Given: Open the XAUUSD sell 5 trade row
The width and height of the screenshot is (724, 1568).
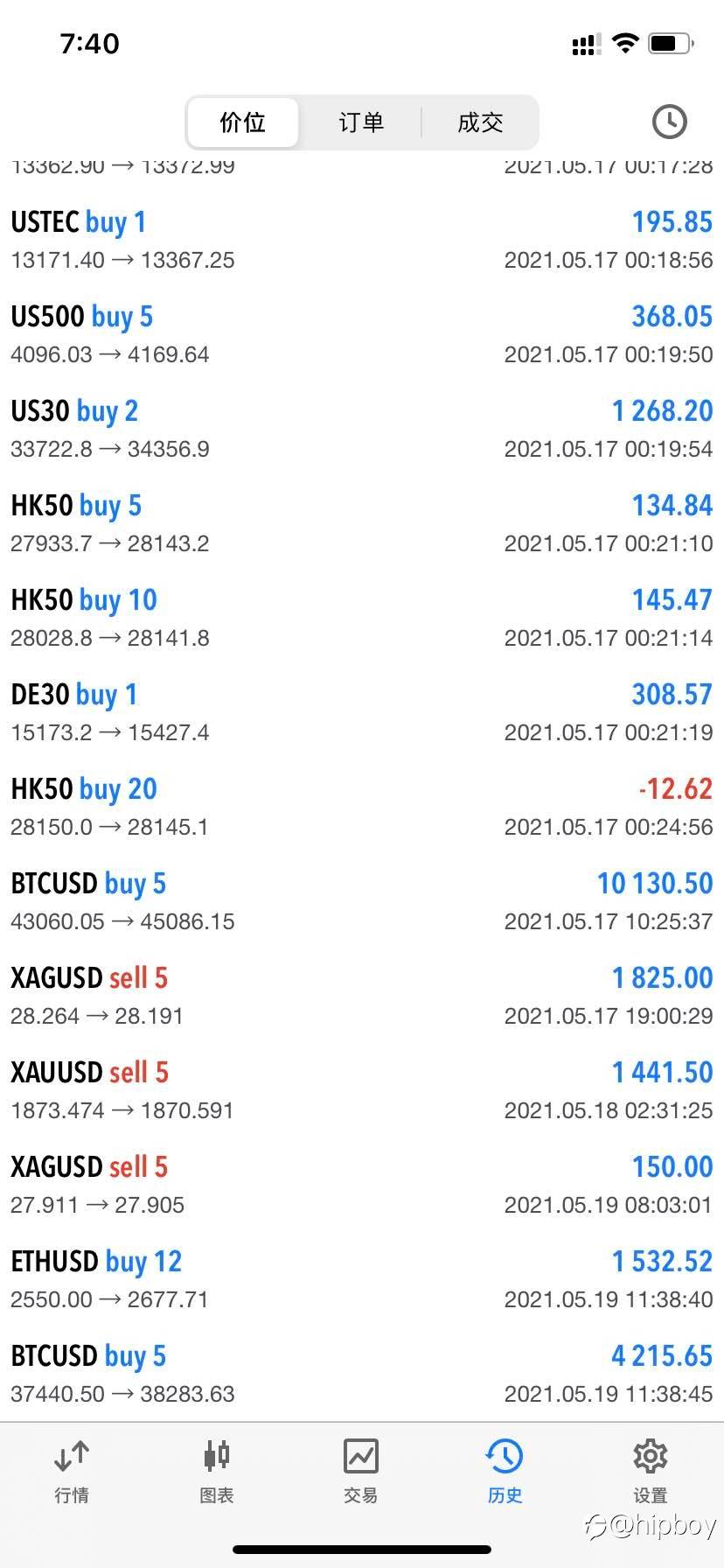Looking at the screenshot, I should tap(362, 1090).
